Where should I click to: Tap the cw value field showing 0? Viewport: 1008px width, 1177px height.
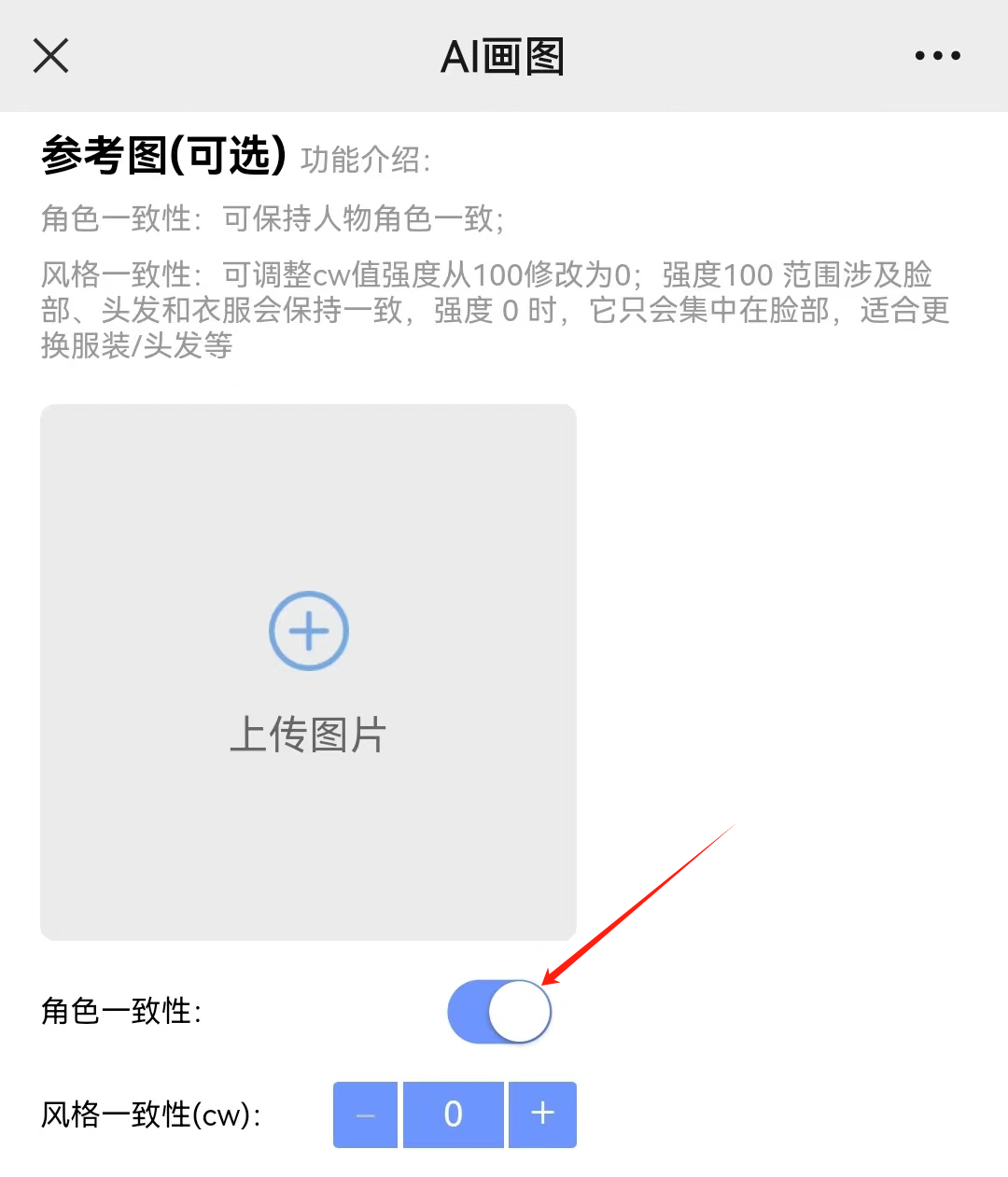tap(454, 1114)
